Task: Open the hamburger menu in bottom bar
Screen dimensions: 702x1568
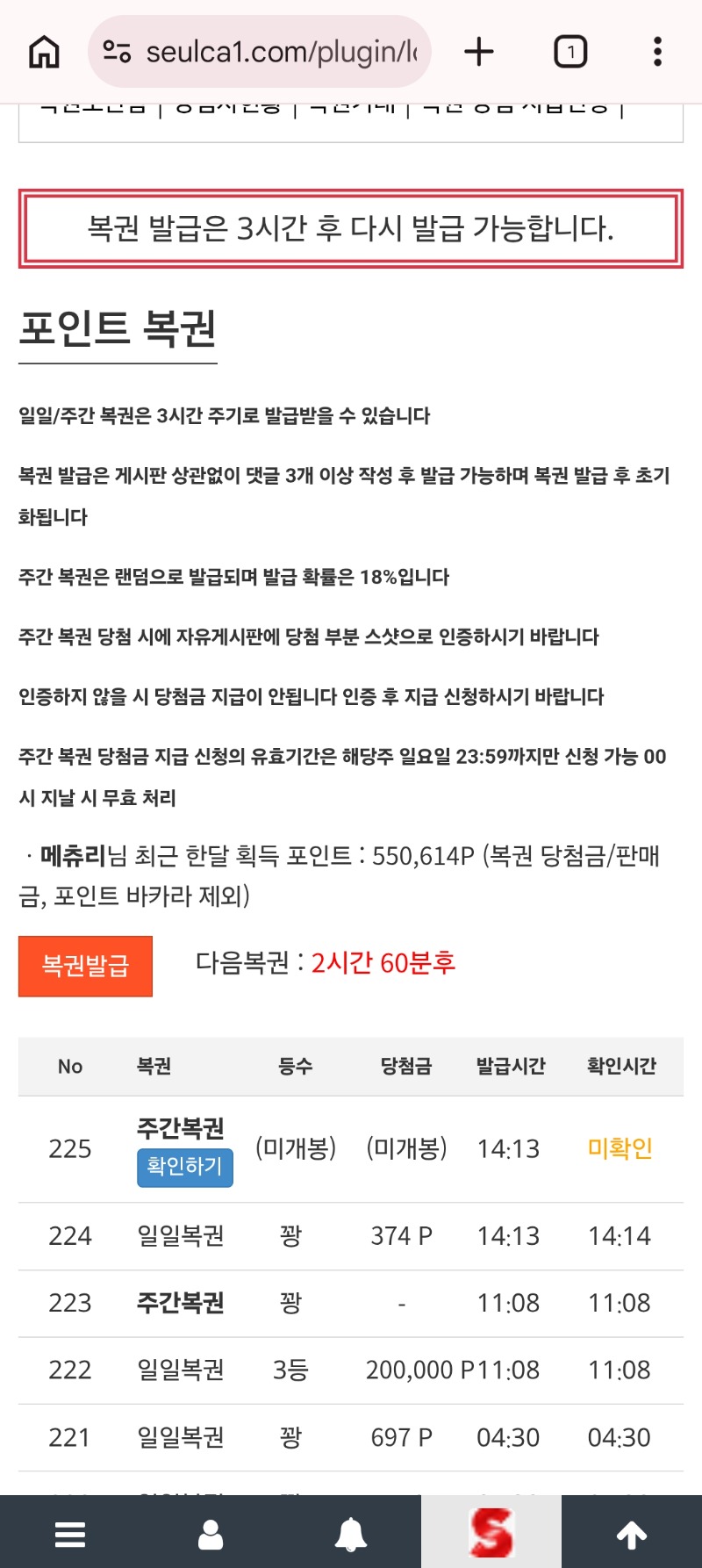Action: tap(70, 1534)
